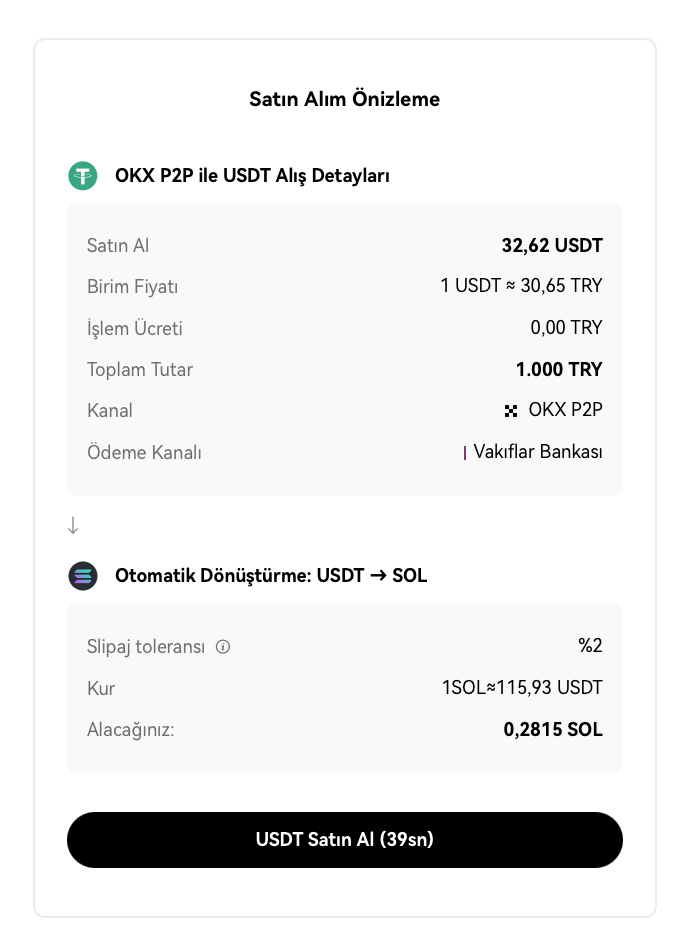The image size is (694, 927).
Task: Tap the USDT Satın Al button
Action: (x=344, y=840)
